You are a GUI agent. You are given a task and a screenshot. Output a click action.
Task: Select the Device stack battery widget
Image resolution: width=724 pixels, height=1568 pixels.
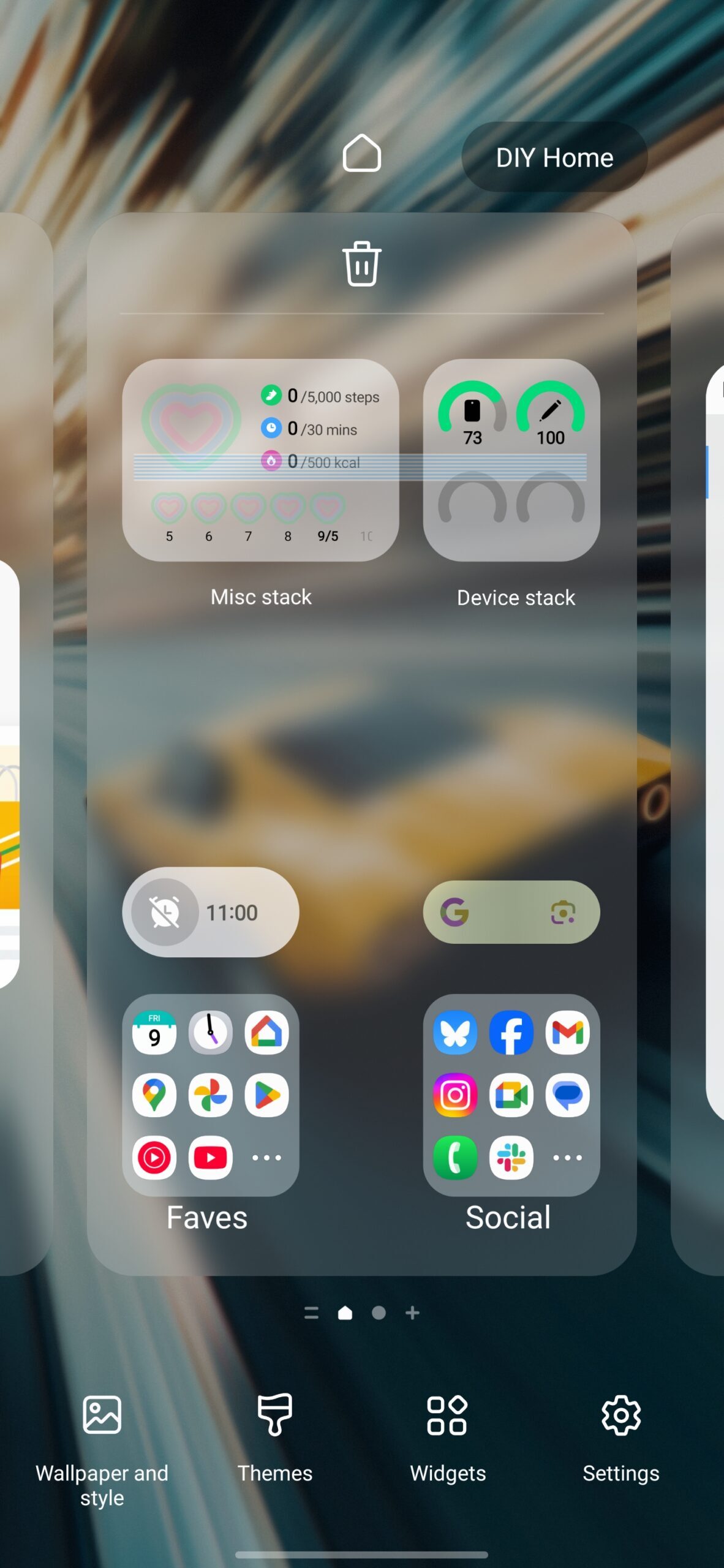click(x=511, y=459)
